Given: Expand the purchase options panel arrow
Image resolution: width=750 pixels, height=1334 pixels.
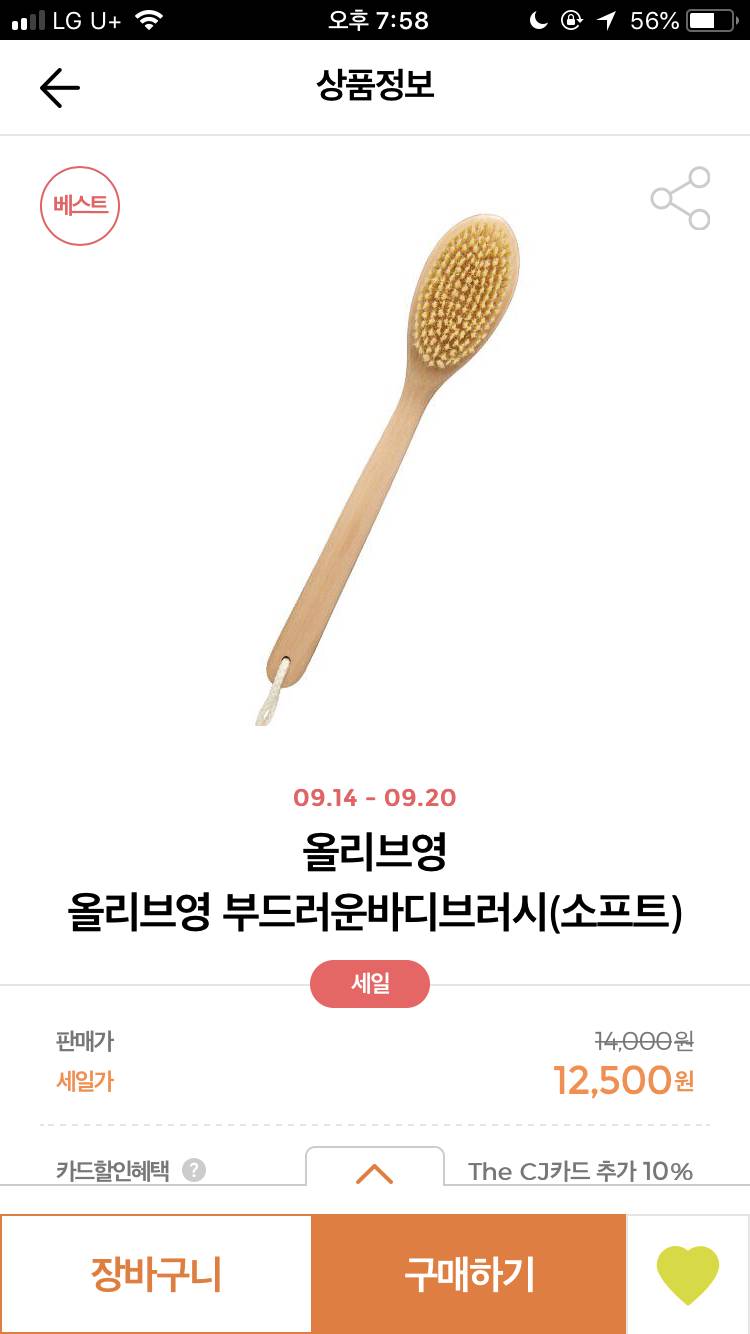Looking at the screenshot, I should 374,1172.
